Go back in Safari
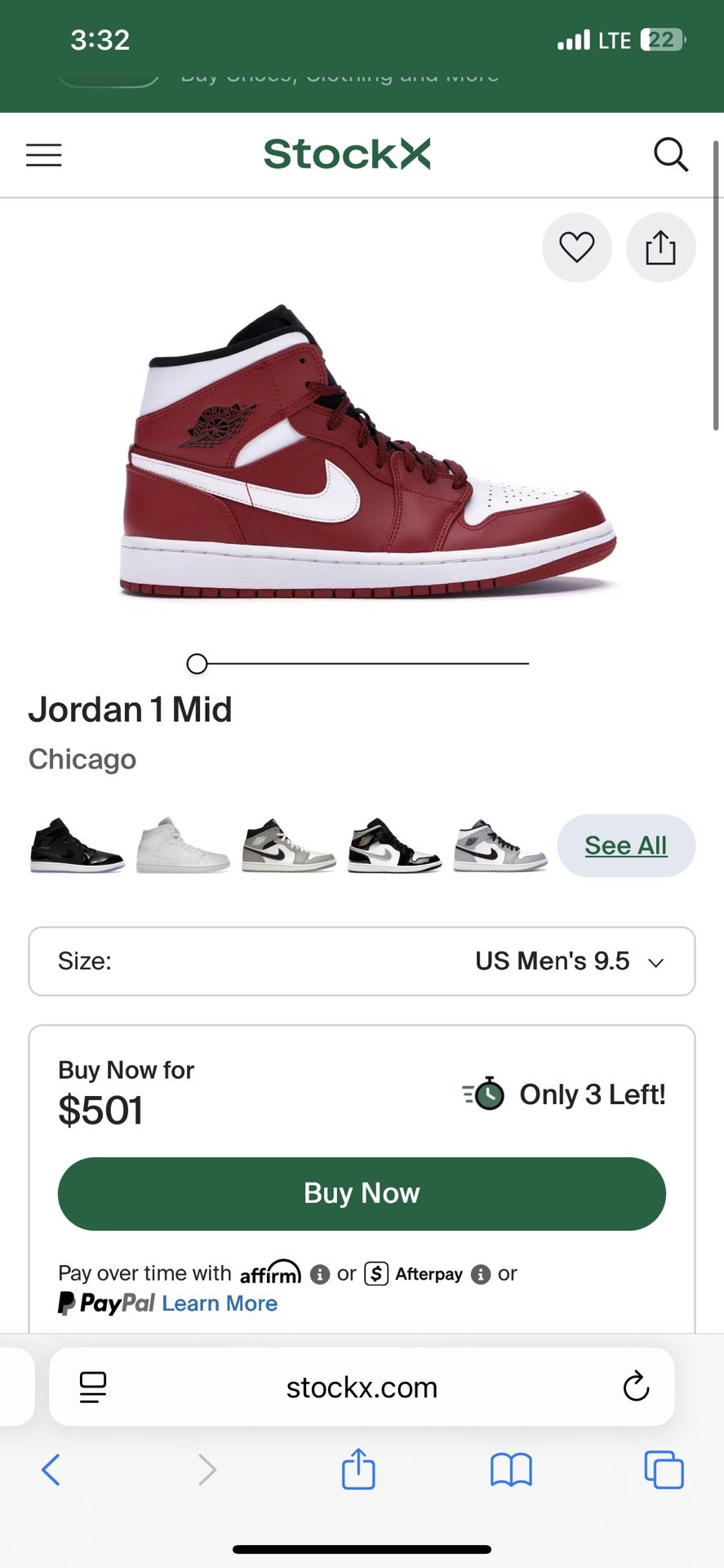 pyautogui.click(x=51, y=1470)
